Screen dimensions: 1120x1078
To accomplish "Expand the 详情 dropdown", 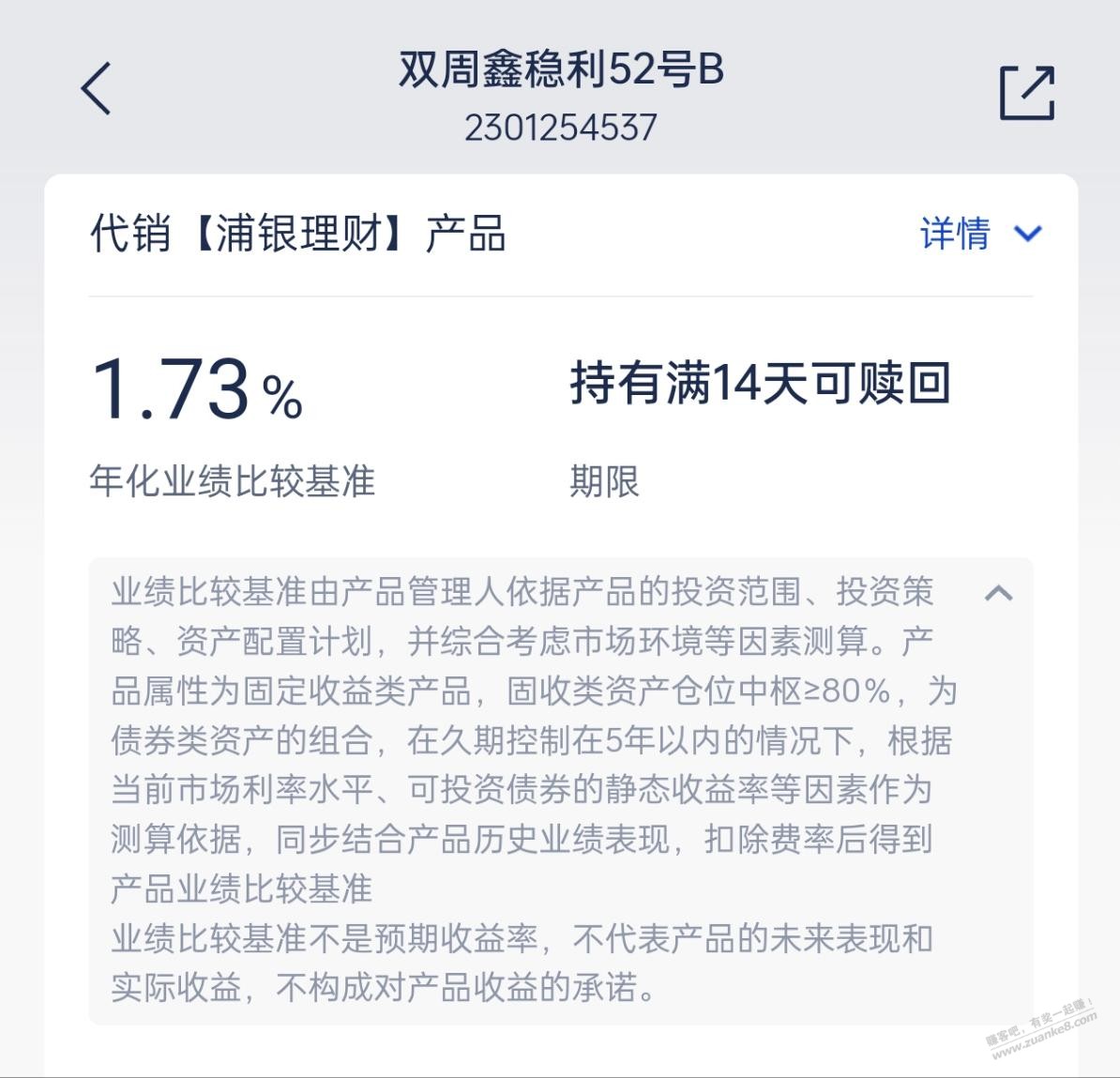I will point(981,234).
